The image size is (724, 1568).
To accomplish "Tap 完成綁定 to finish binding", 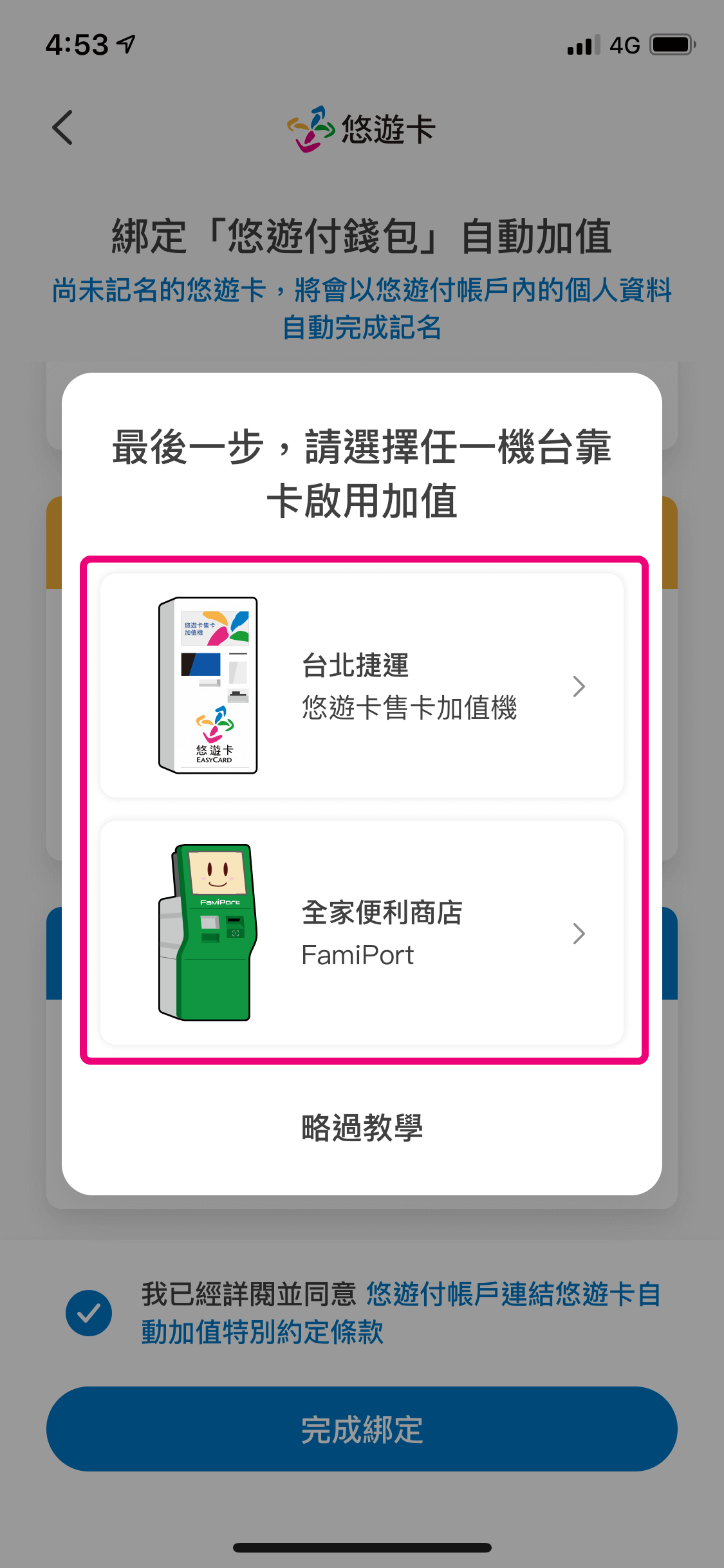I will (x=362, y=1429).
